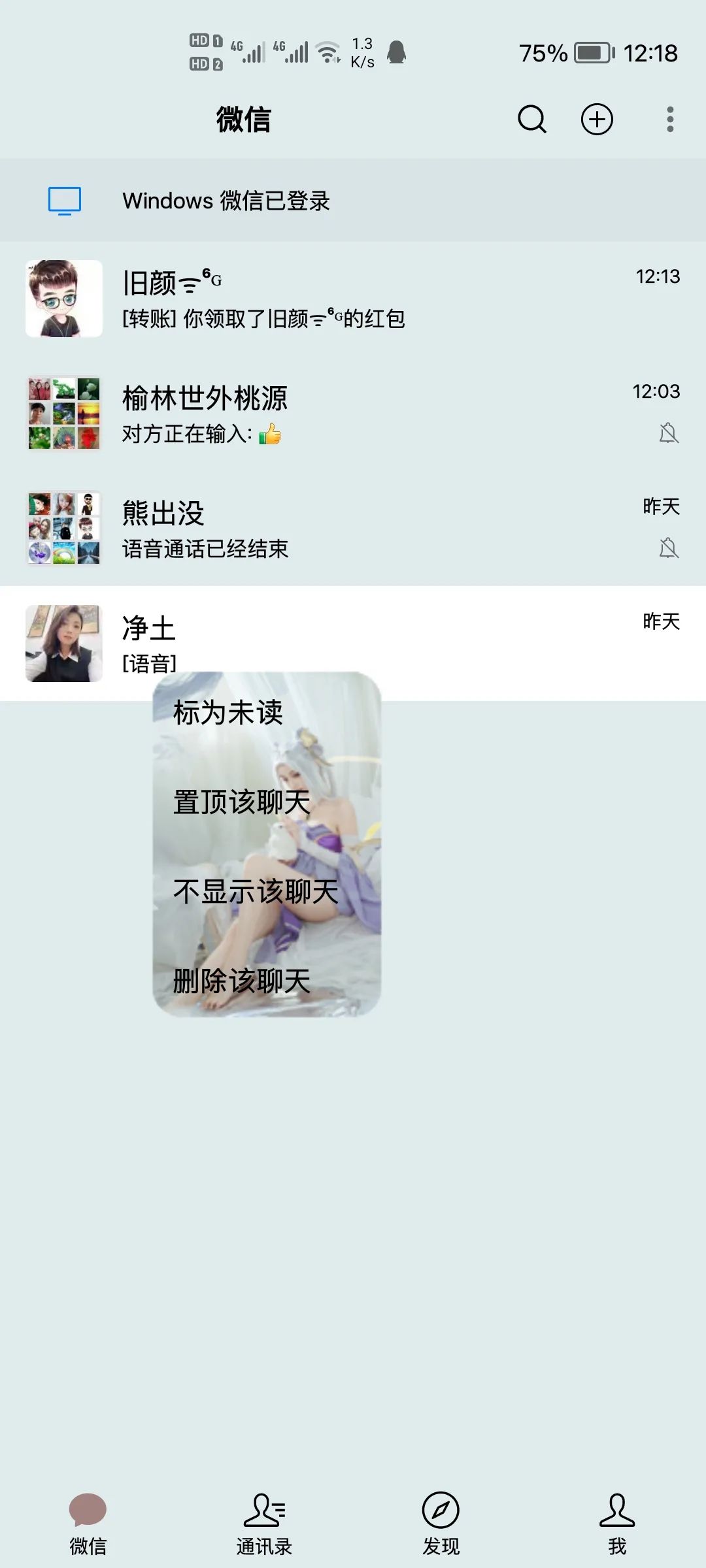Choose 删除该聊天 to delete the chat

coord(242,981)
